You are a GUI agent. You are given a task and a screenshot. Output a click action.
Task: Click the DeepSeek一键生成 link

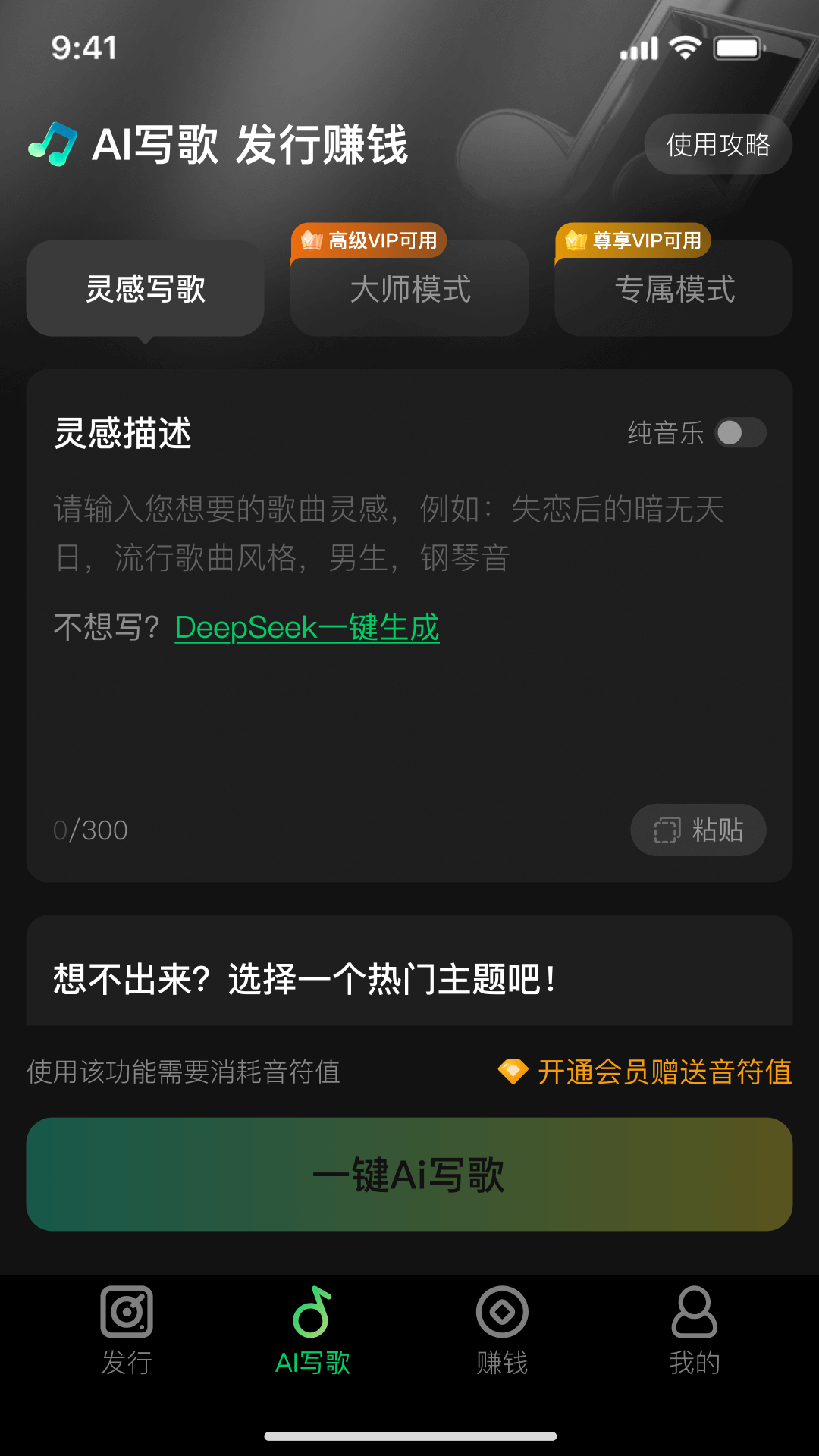306,627
